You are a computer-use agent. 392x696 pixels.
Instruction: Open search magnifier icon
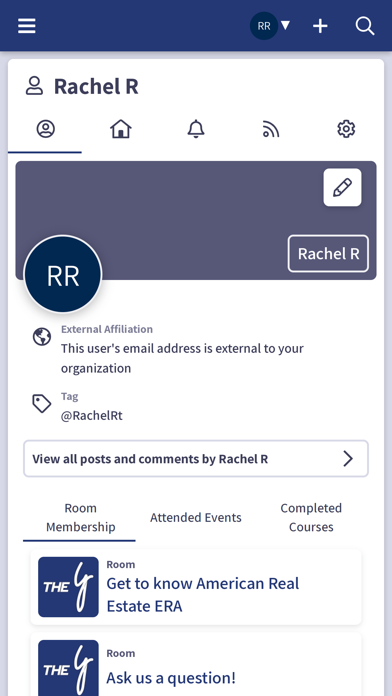tap(365, 26)
